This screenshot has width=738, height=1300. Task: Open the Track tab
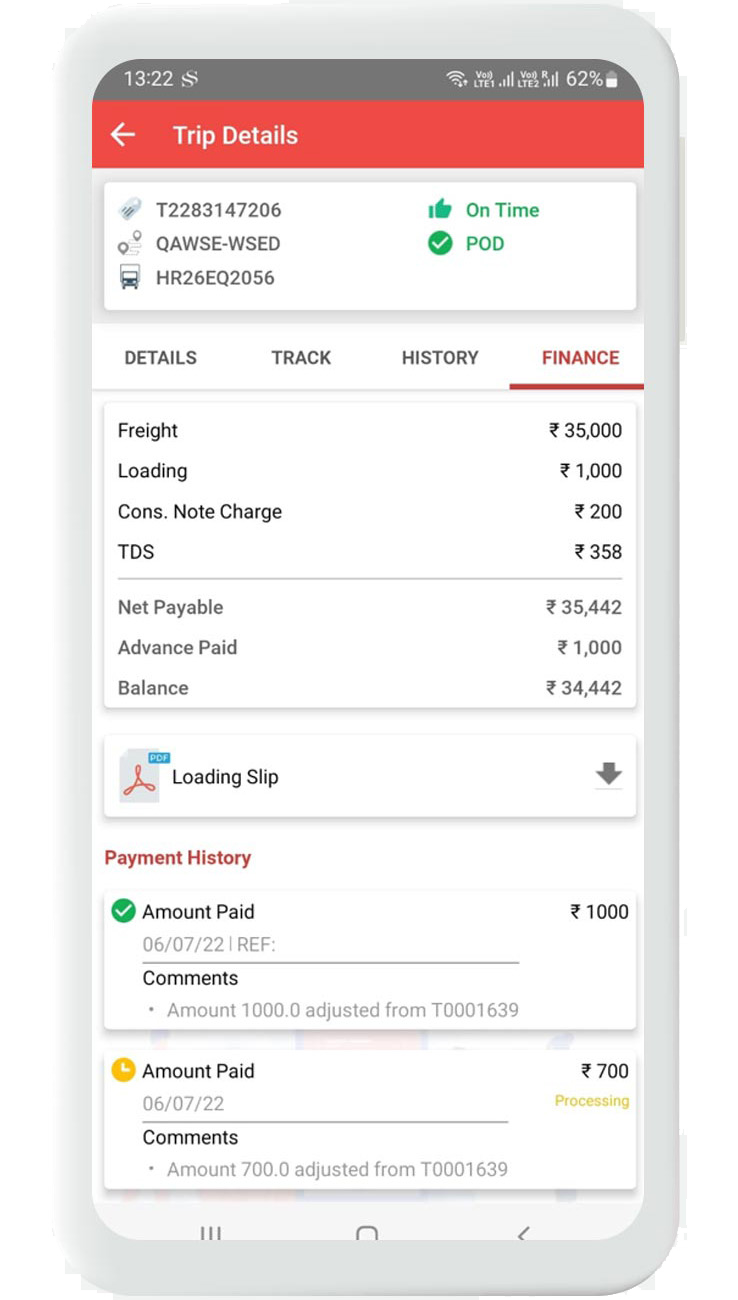click(x=301, y=358)
